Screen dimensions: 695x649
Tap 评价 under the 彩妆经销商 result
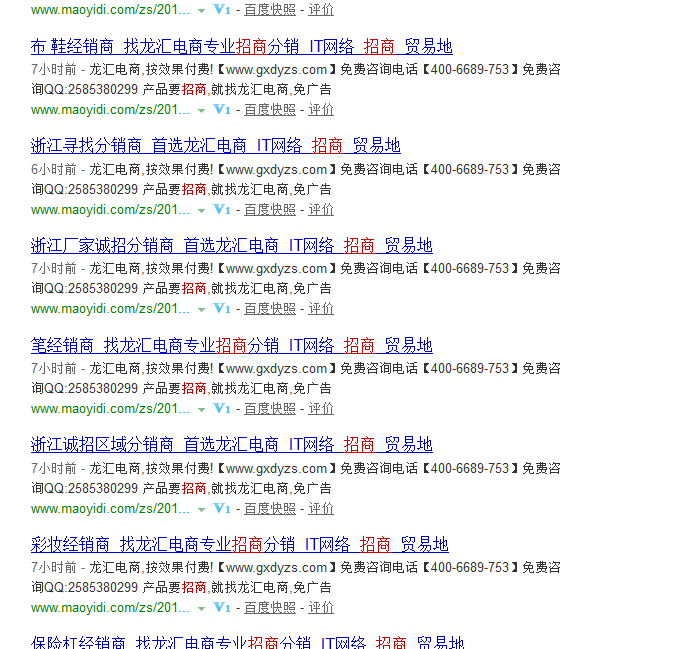point(321,607)
